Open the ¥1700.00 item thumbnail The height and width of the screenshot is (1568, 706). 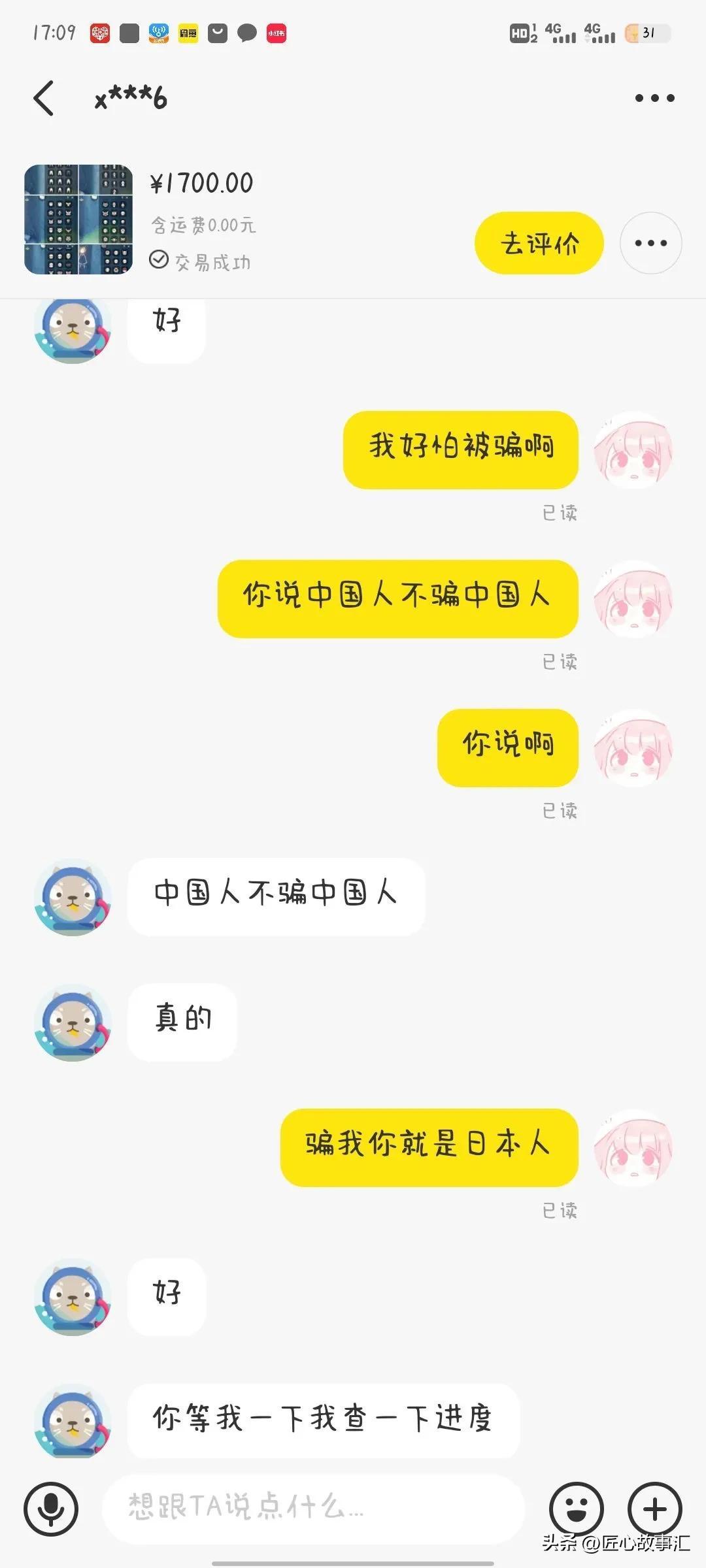click(x=78, y=220)
